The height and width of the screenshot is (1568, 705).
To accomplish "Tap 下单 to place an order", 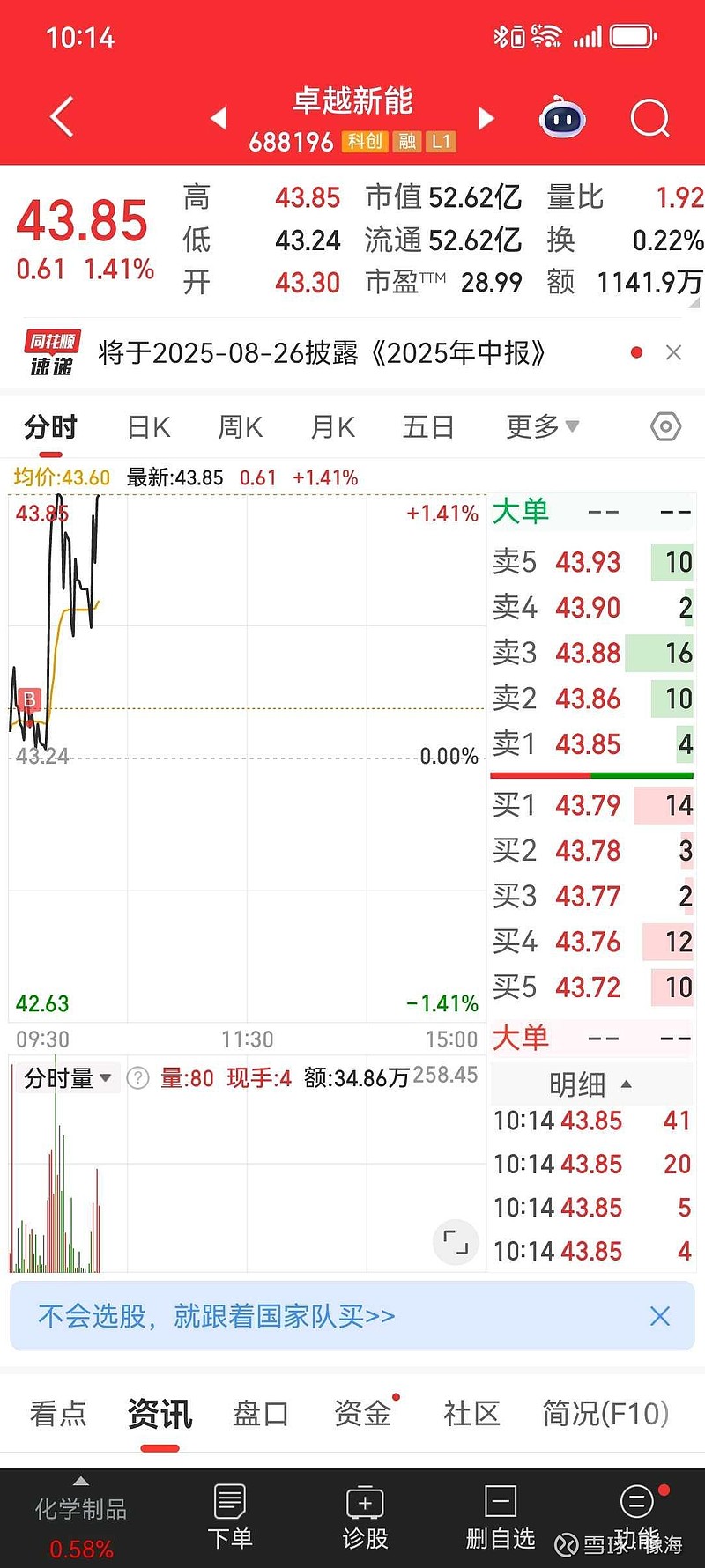I will coord(230,1517).
